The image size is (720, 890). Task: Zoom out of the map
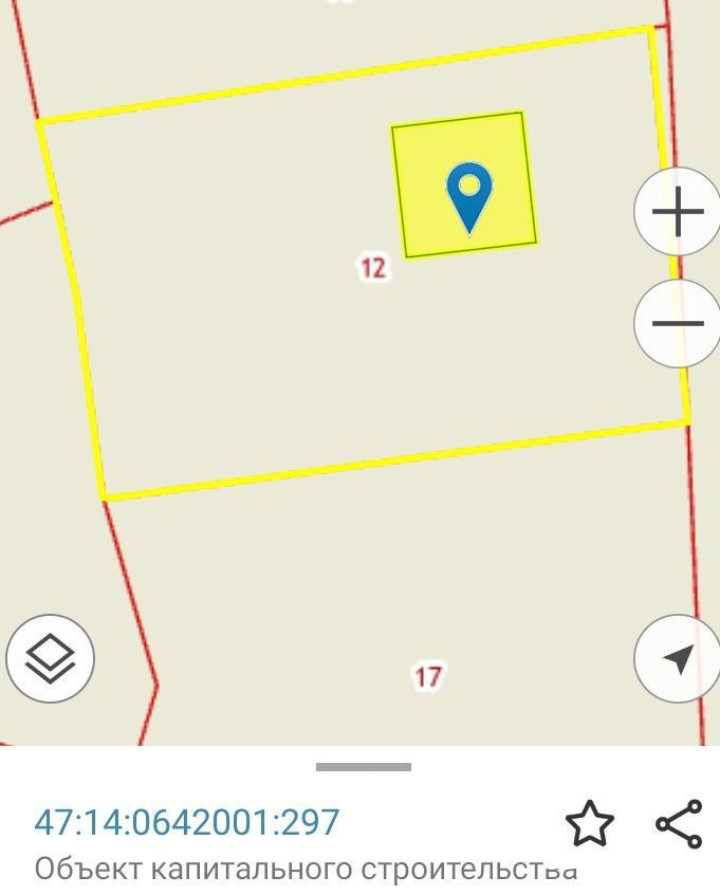click(678, 323)
